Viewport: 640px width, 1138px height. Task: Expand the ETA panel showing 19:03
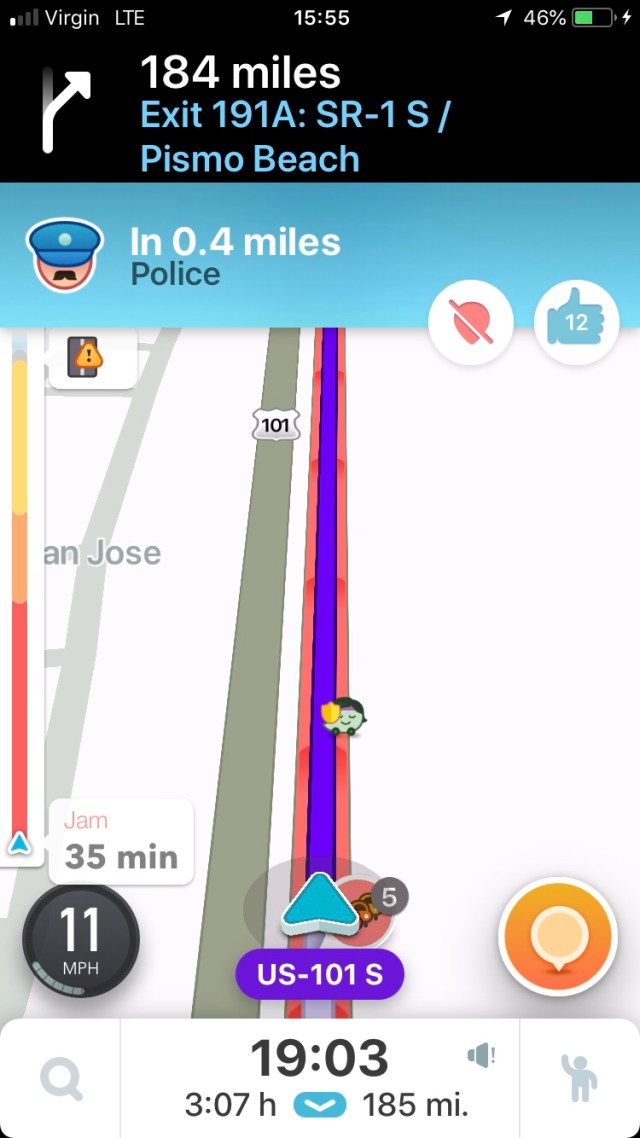(x=318, y=1077)
